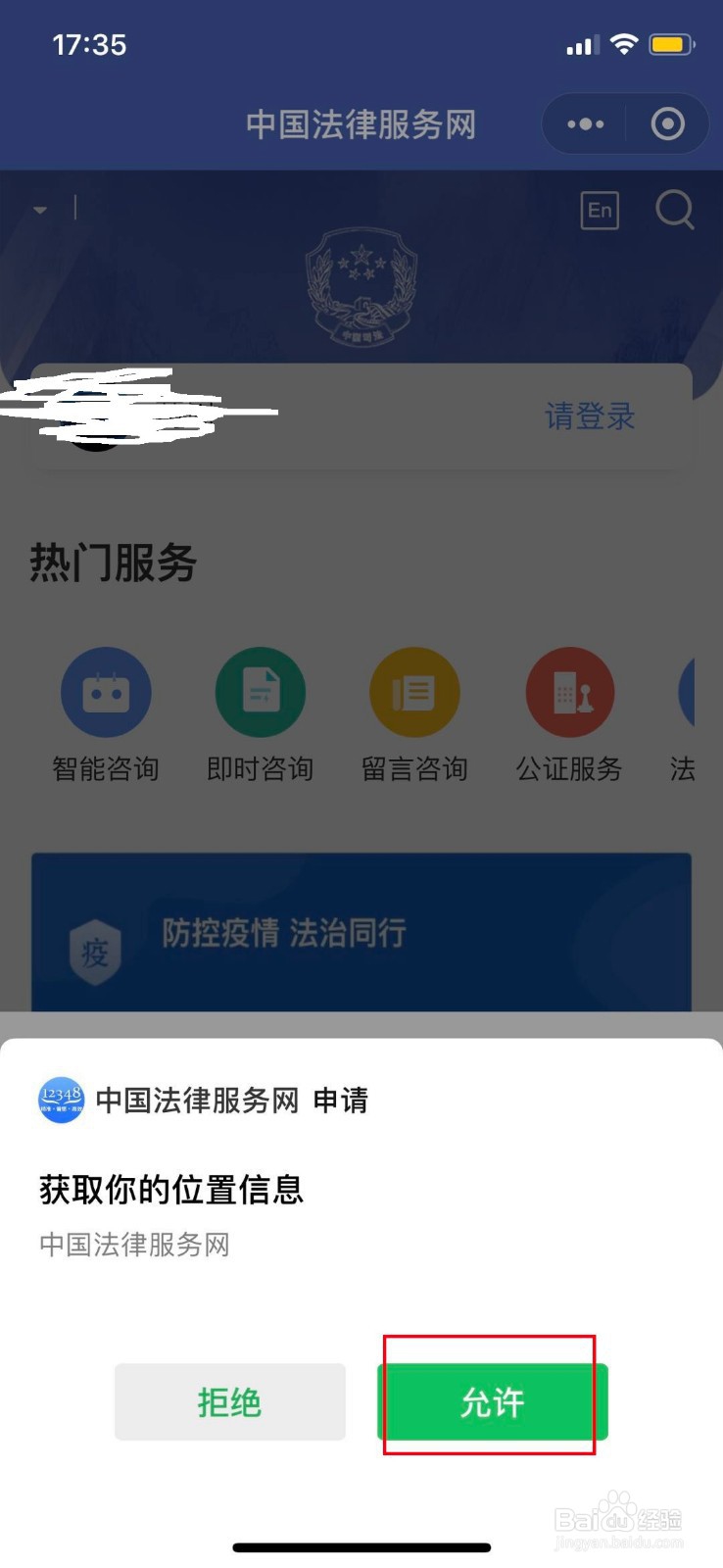This screenshot has width=723, height=1568.
Task: Select the 公证服务 notary service icon
Action: [569, 691]
